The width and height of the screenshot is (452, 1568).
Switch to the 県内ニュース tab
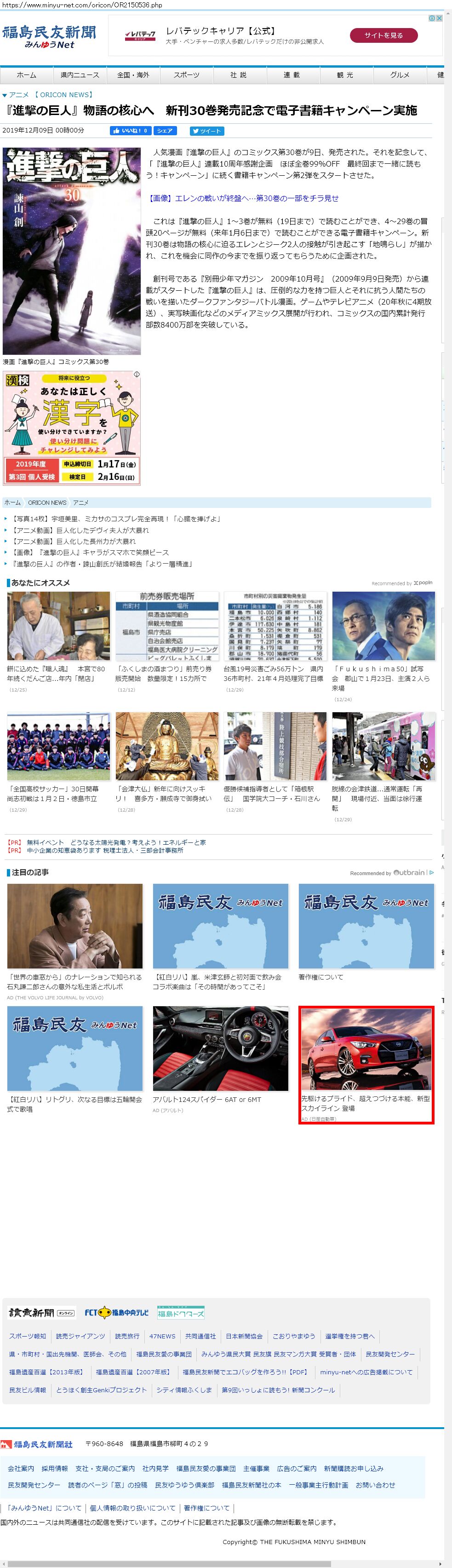point(80,75)
